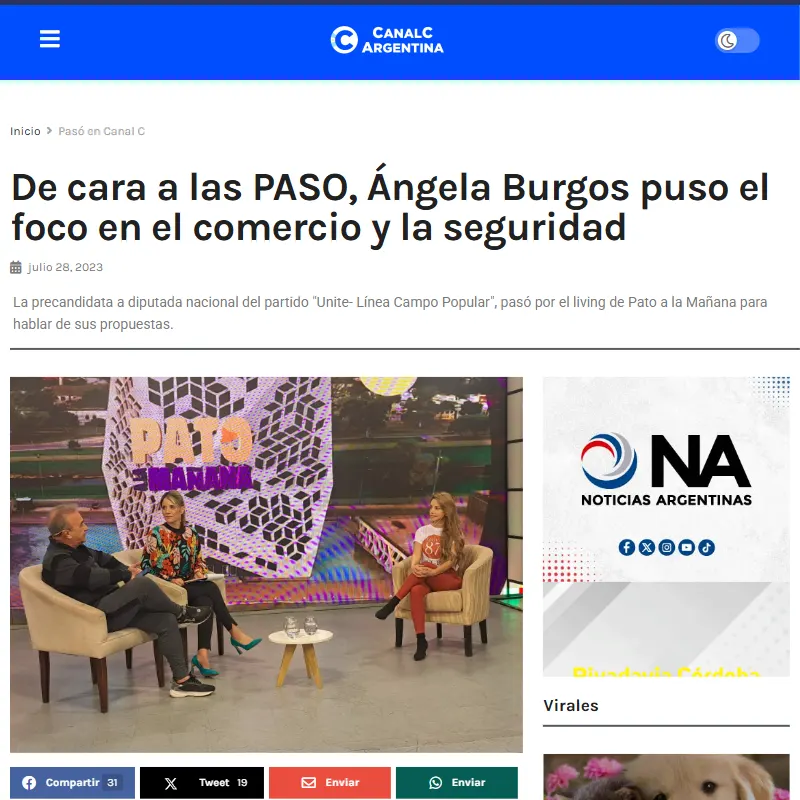Send the article via WhatsApp
800x800 pixels.
[x=457, y=783]
